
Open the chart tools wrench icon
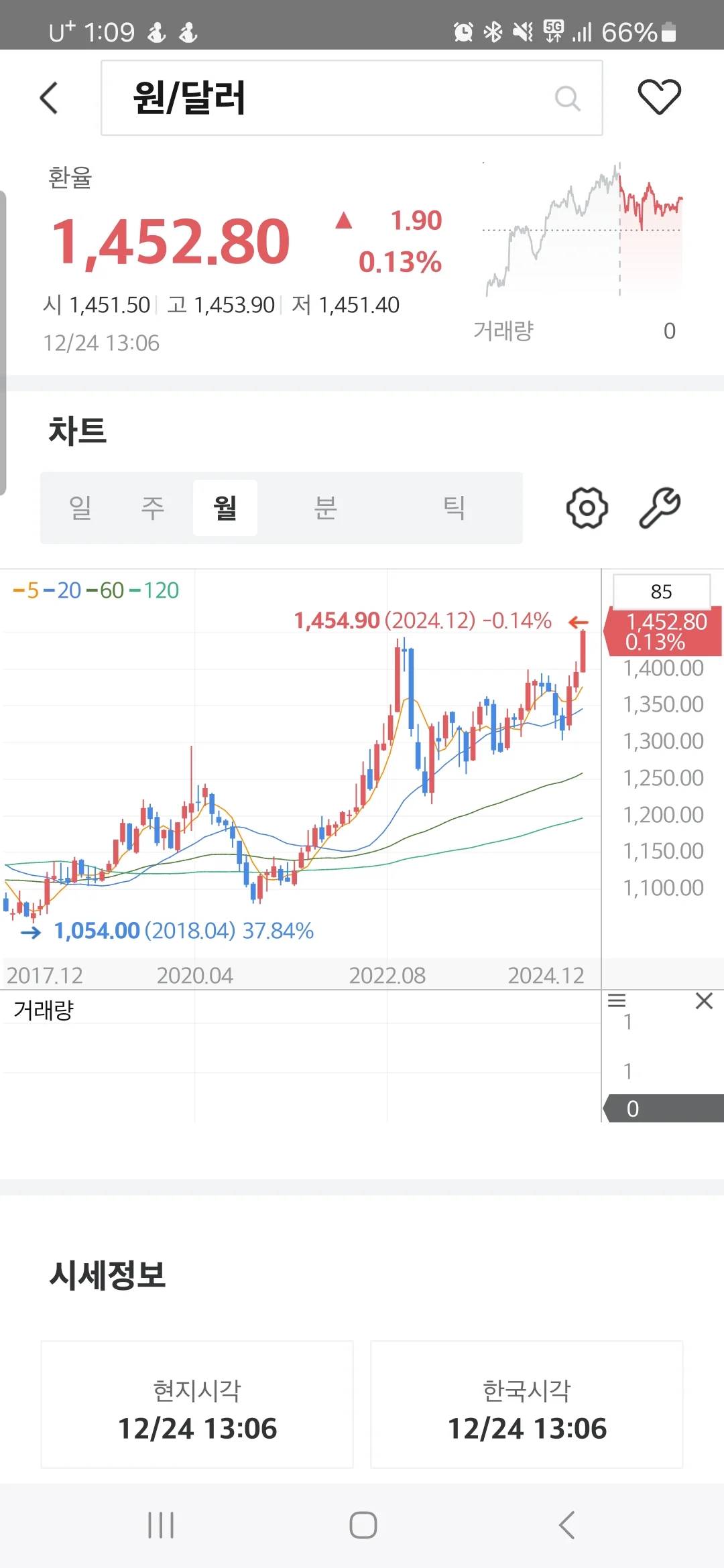click(660, 507)
